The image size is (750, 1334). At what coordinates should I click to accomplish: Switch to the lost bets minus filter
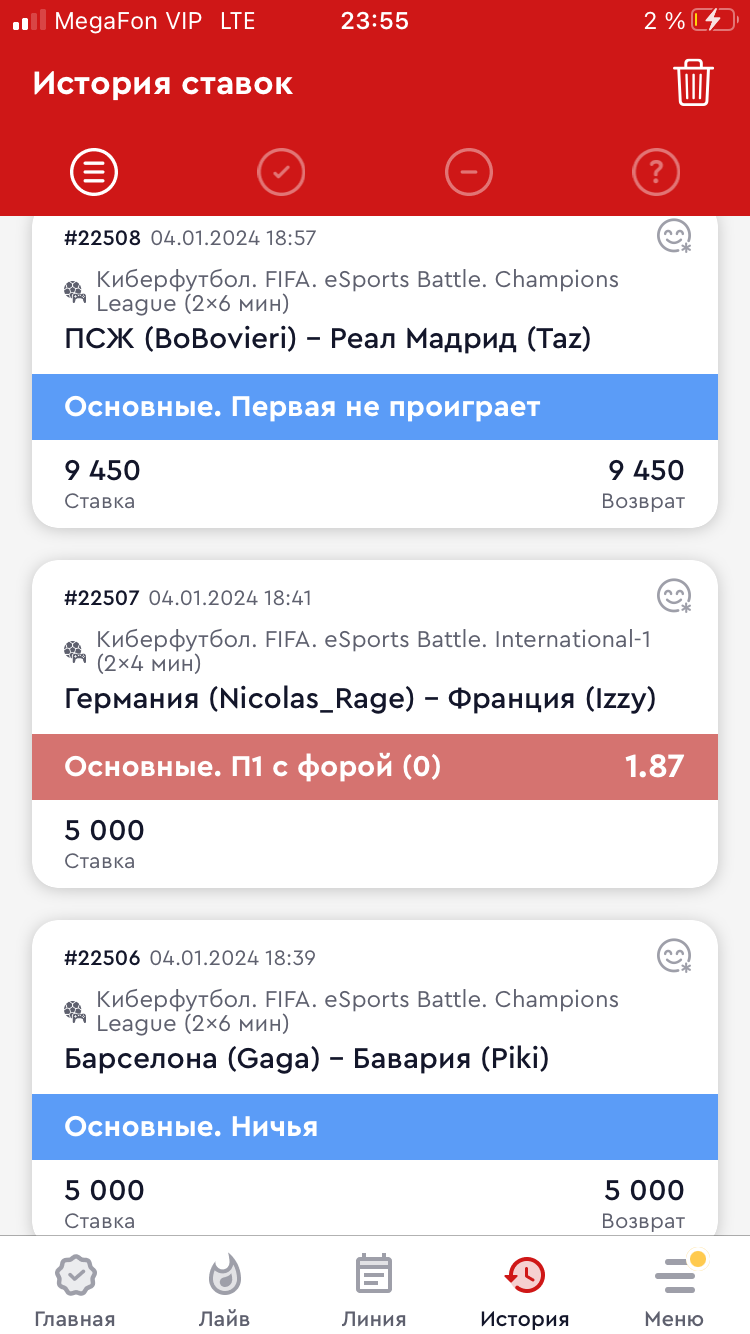469,173
